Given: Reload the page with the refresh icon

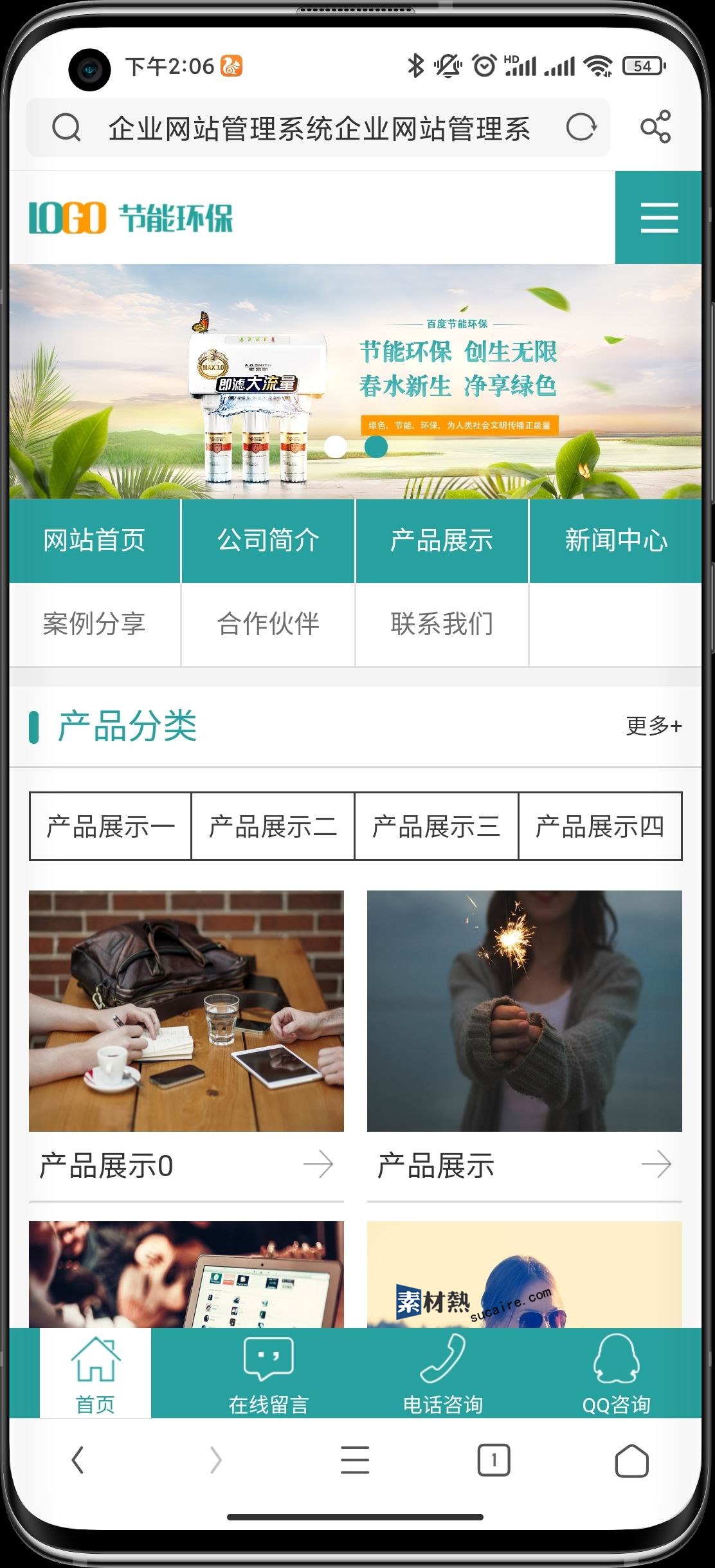Looking at the screenshot, I should (581, 127).
